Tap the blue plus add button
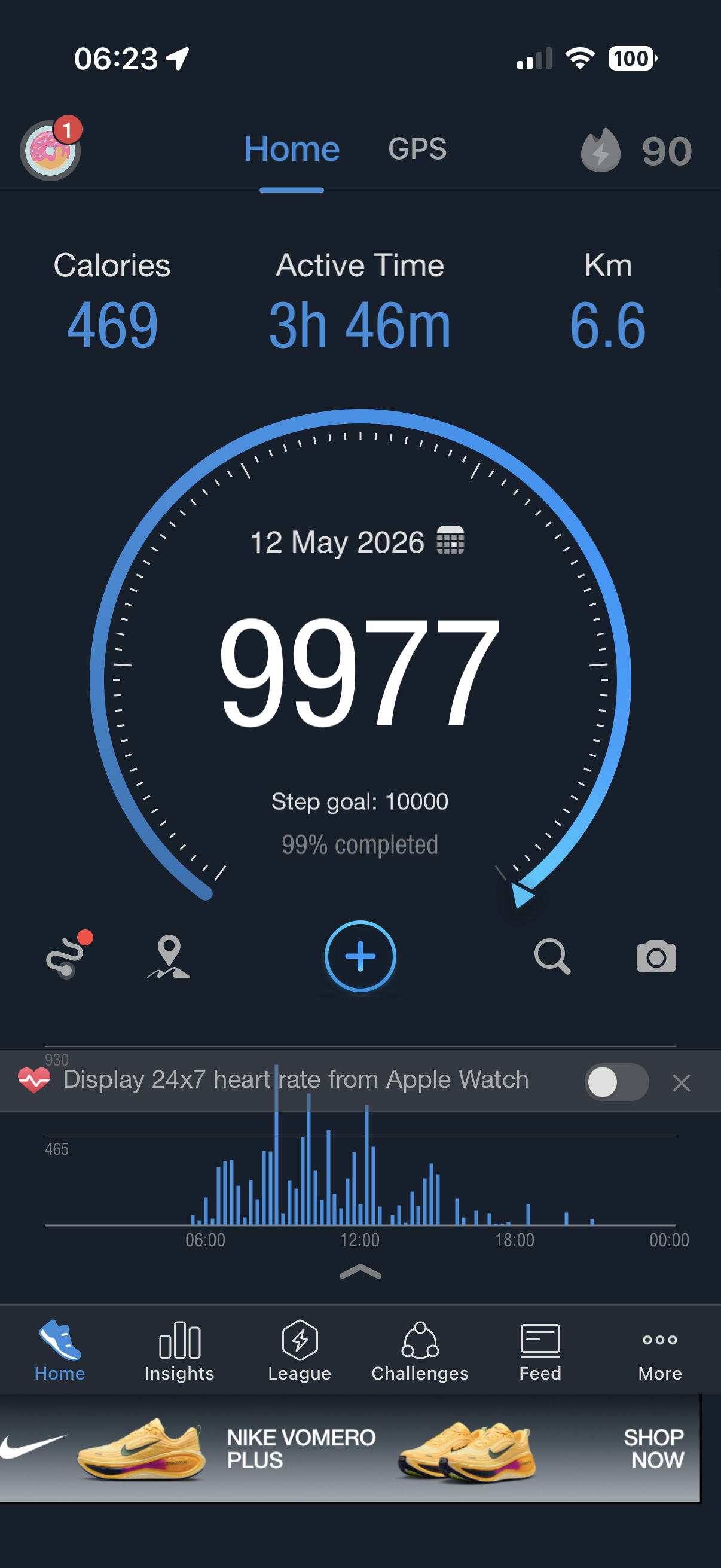The height and width of the screenshot is (1568, 721). [x=360, y=956]
